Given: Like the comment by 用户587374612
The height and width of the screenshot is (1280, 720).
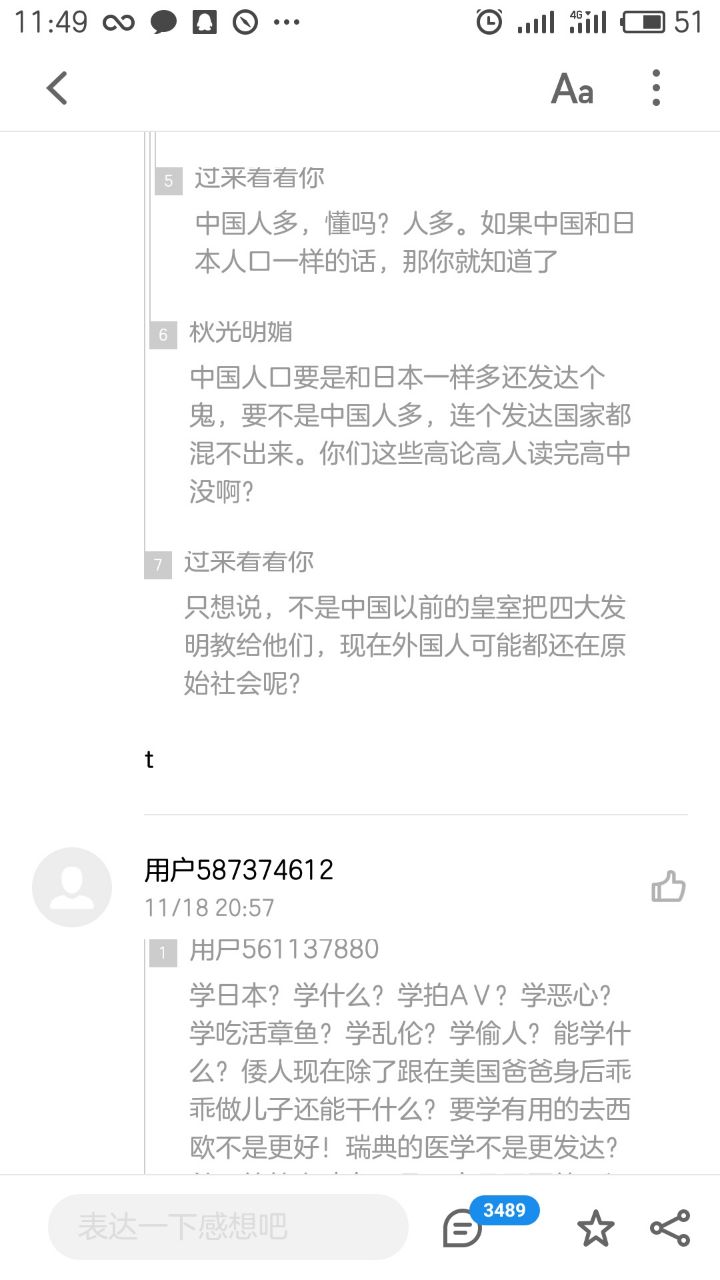Looking at the screenshot, I should point(668,886).
